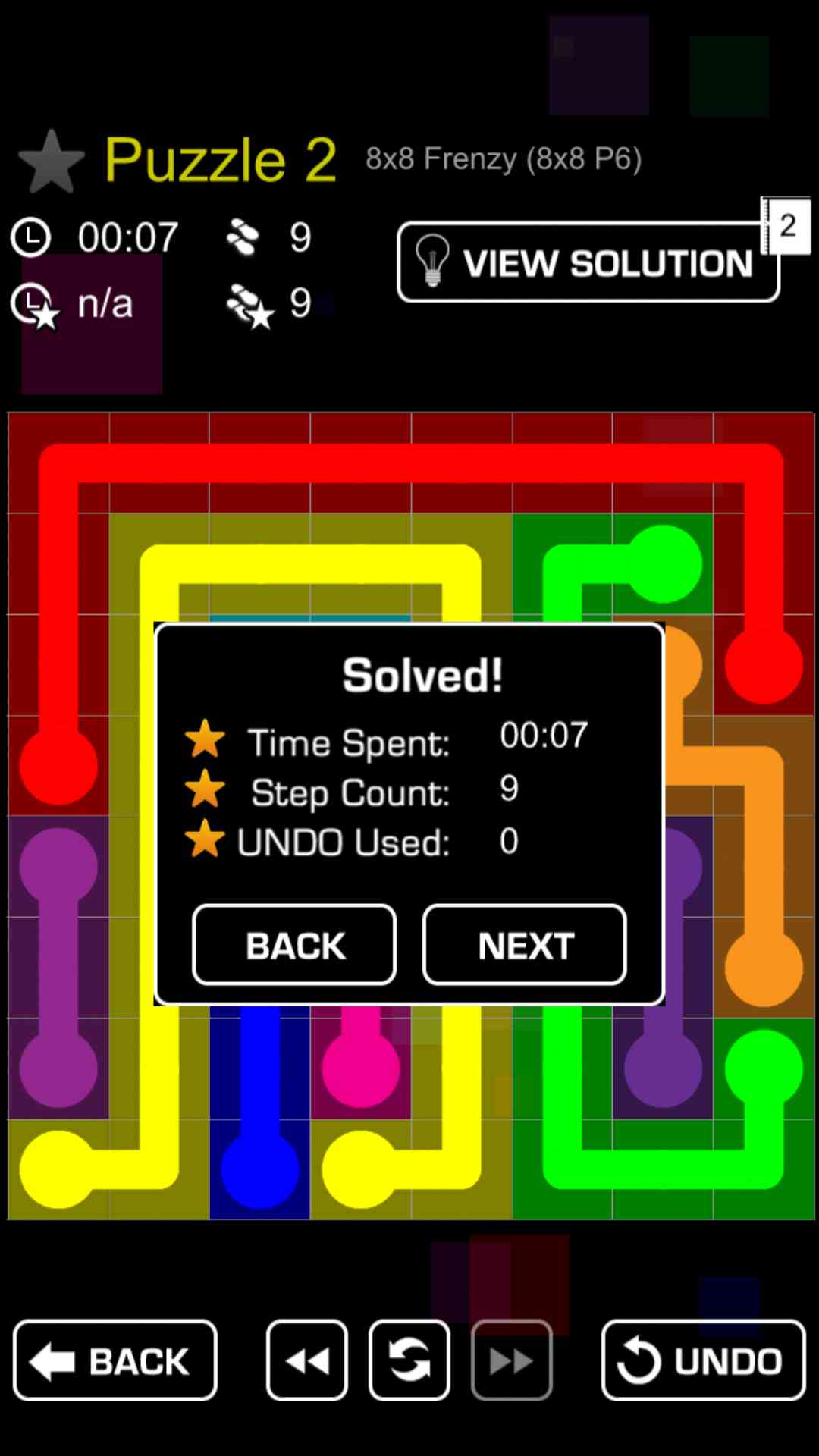Tap BACK in the Solved dialog
This screenshot has width=819, height=1456.
pyautogui.click(x=294, y=945)
